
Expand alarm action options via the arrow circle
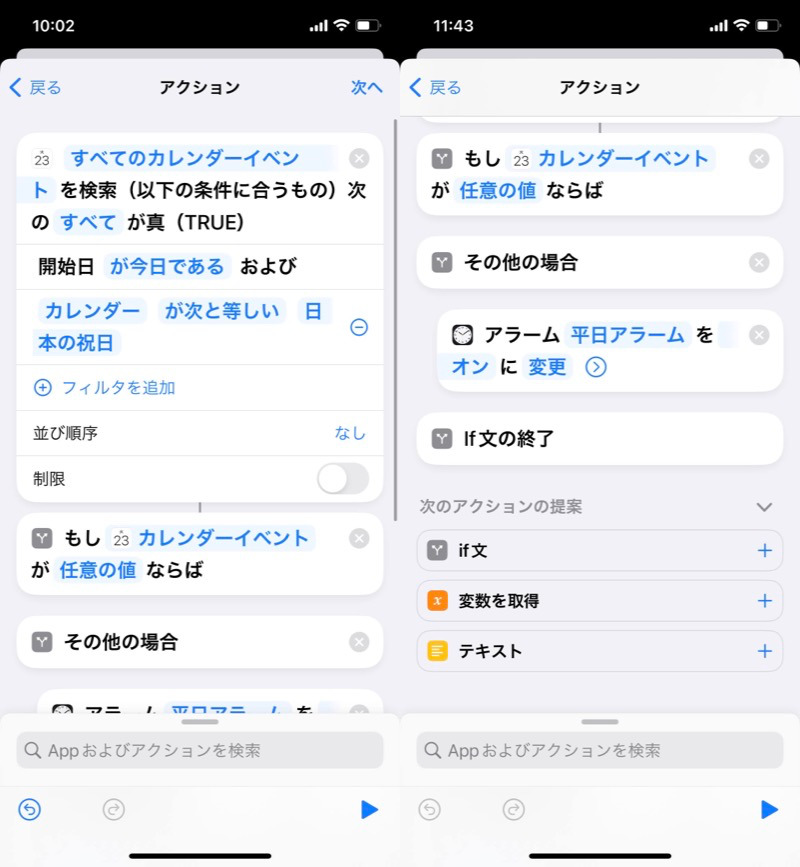[595, 367]
